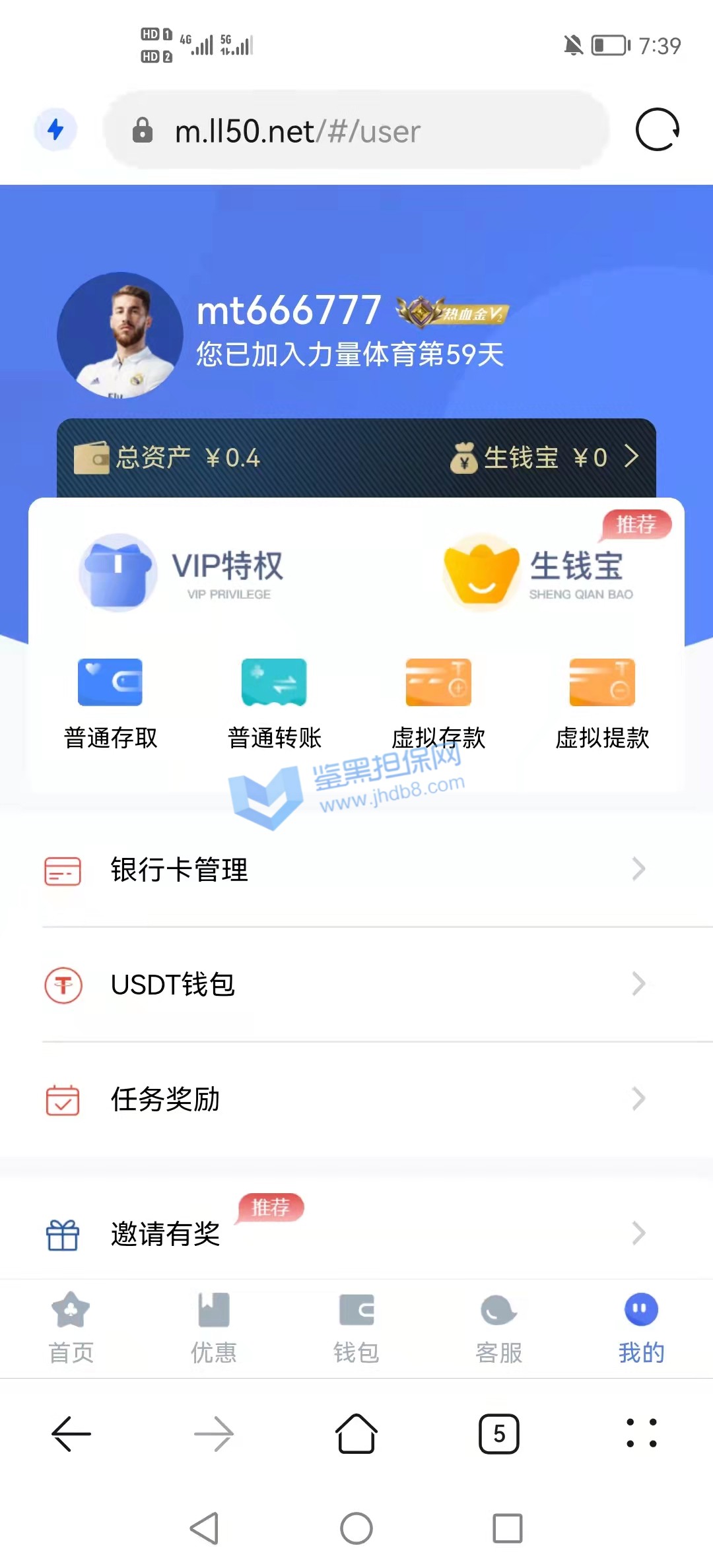The width and height of the screenshot is (713, 1568).
Task: Open the 客服 customer service tab
Action: [499, 1328]
